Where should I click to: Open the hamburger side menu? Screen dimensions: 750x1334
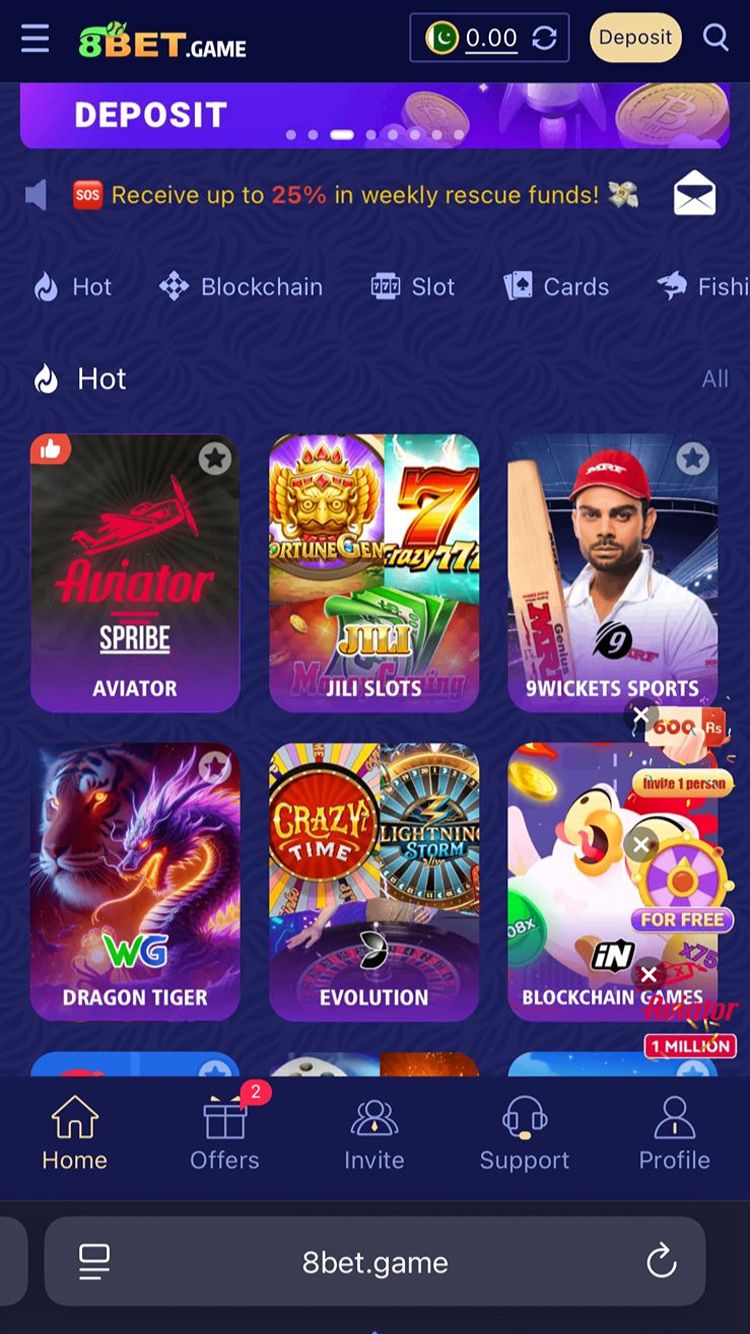coord(35,39)
